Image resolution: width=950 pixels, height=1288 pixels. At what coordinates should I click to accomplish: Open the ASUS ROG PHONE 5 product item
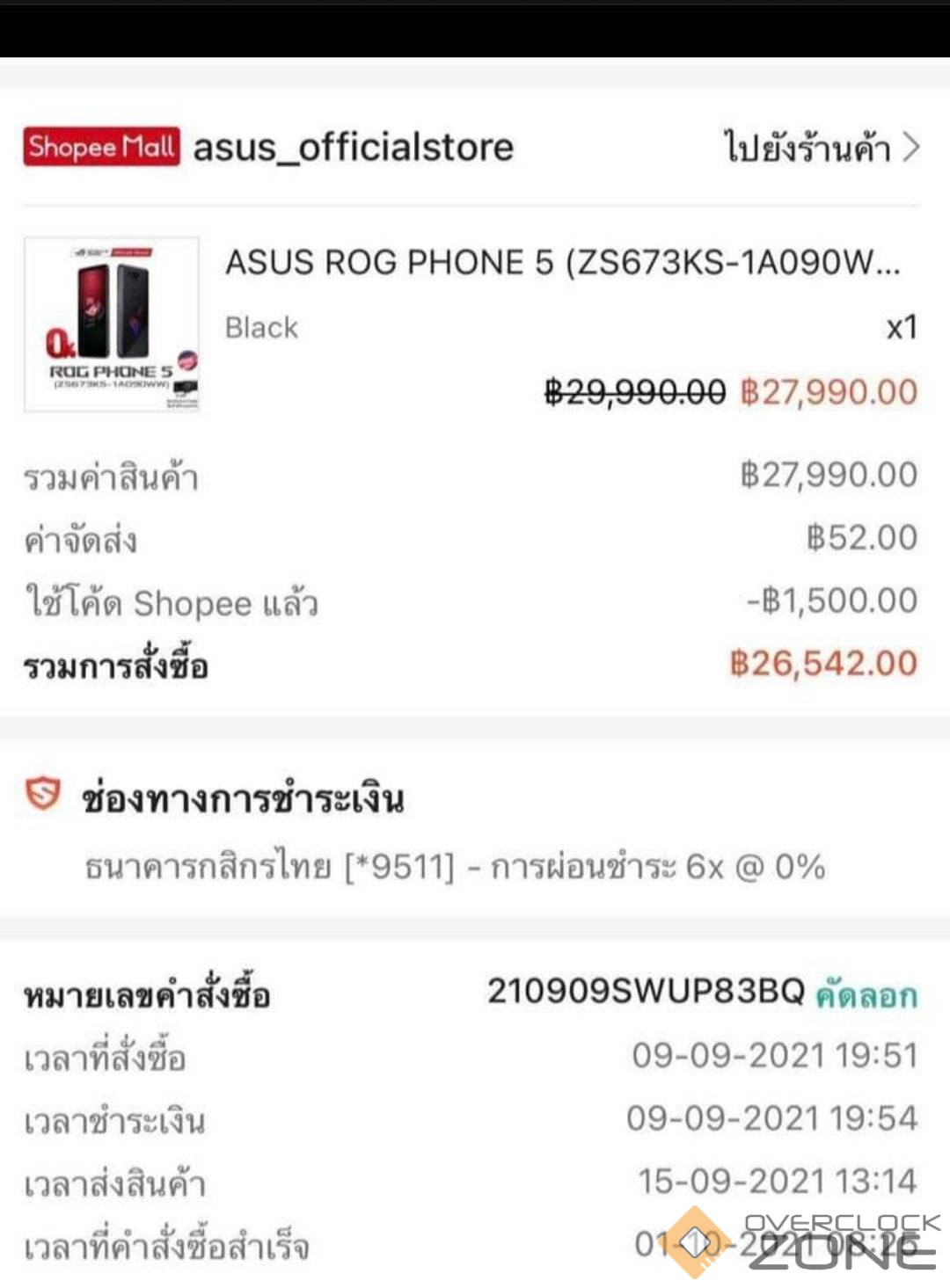561,263
